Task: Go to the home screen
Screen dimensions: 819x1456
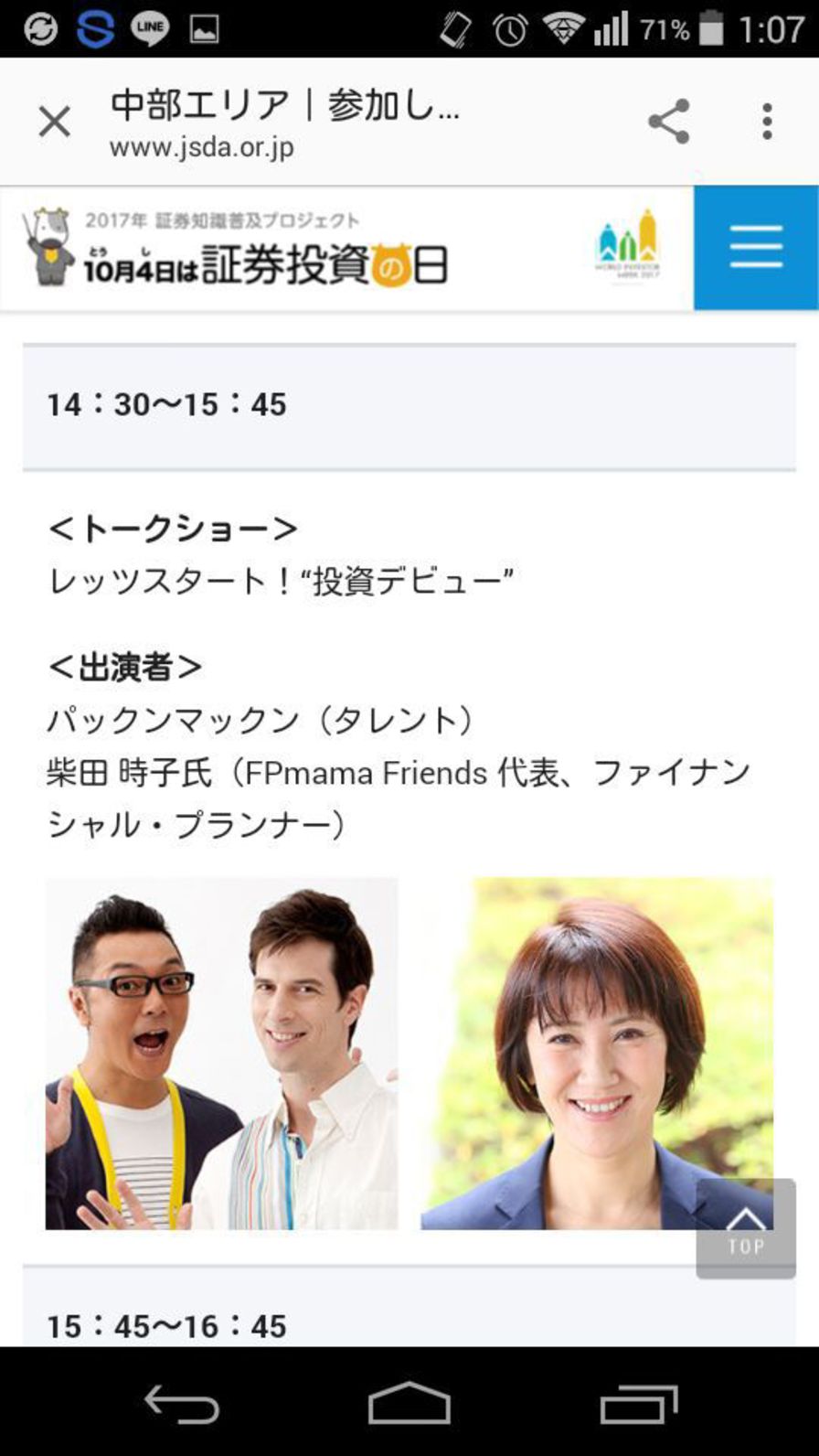Action: click(x=409, y=1403)
